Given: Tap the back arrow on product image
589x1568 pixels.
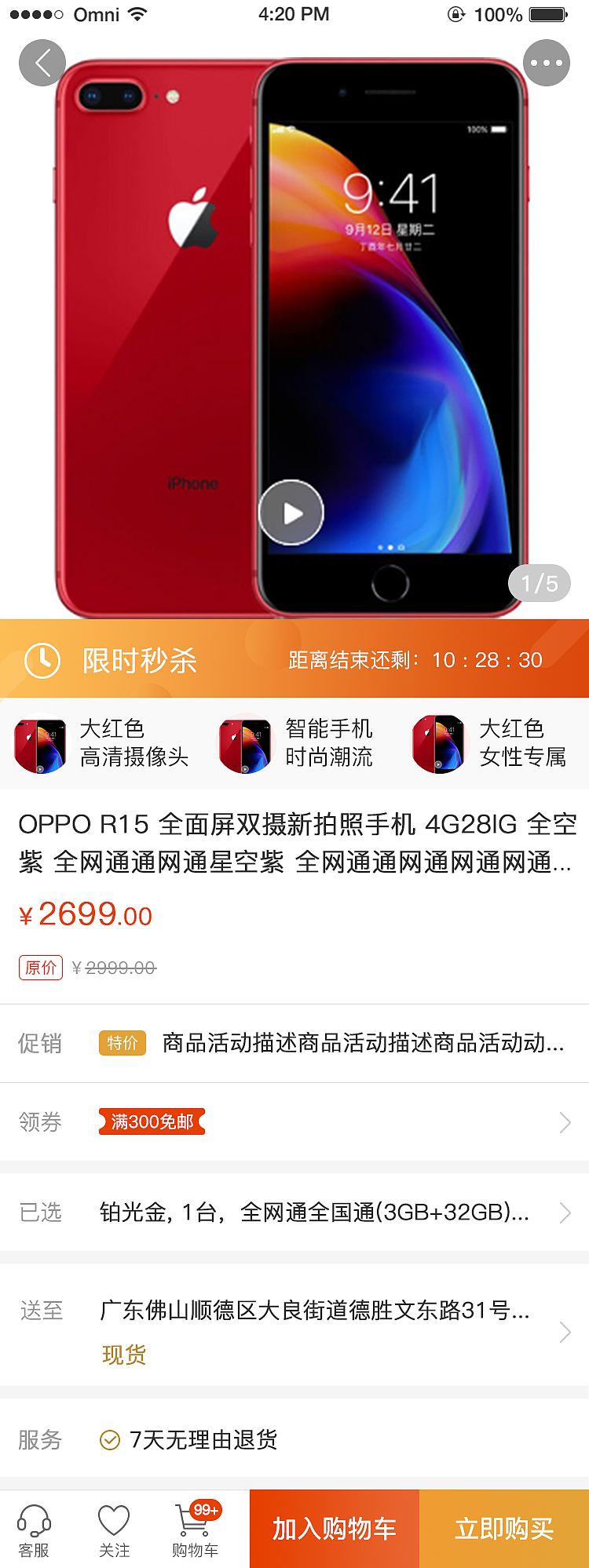Looking at the screenshot, I should tap(42, 63).
